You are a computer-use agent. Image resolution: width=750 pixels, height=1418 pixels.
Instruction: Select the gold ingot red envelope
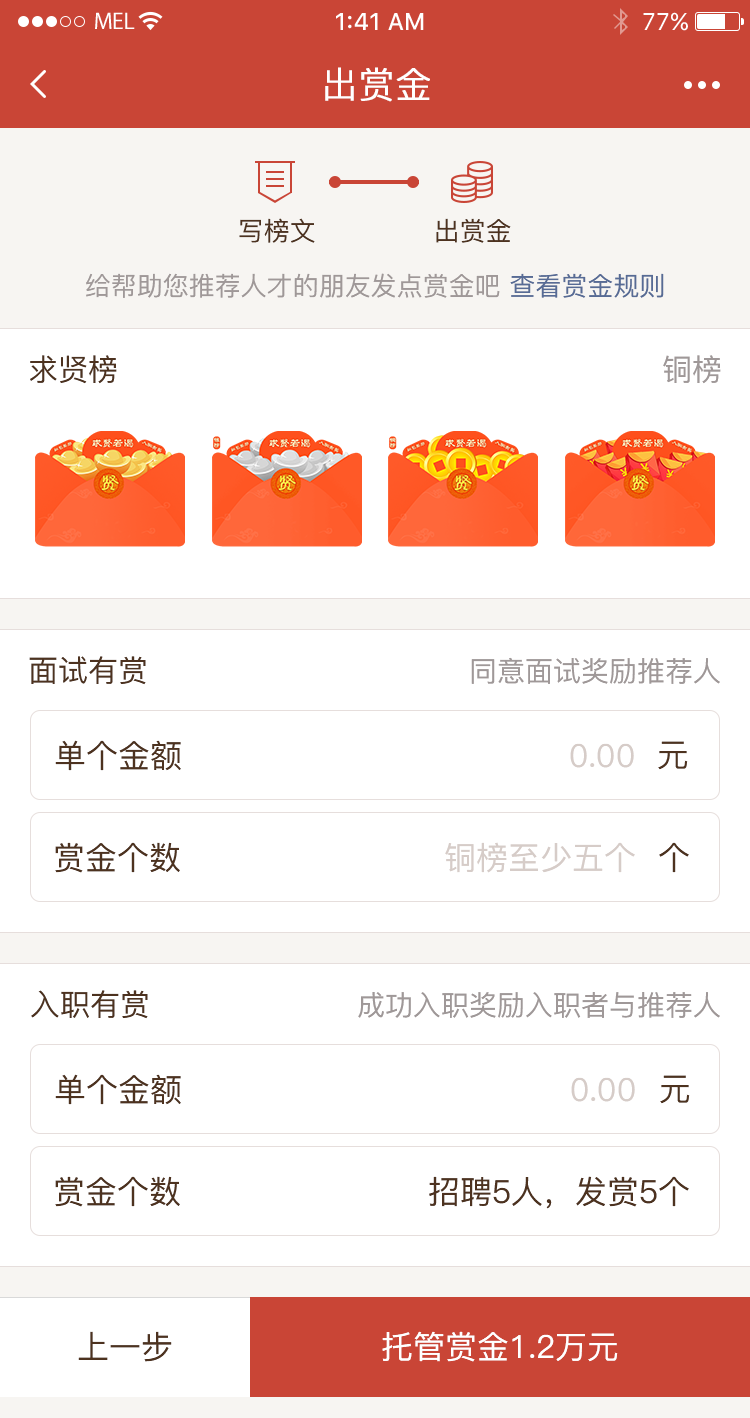pyautogui.click(x=110, y=489)
